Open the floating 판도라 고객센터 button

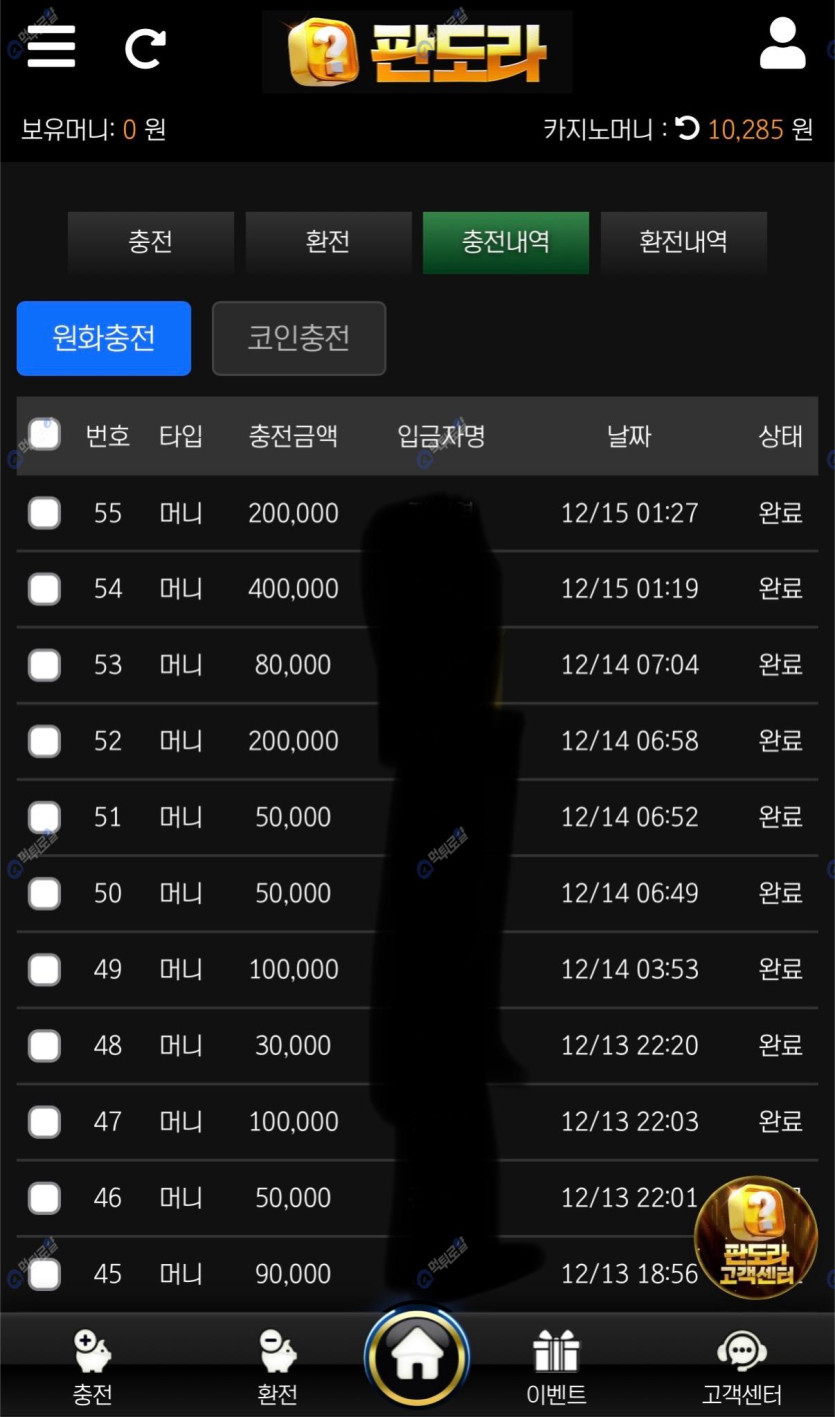click(756, 1238)
